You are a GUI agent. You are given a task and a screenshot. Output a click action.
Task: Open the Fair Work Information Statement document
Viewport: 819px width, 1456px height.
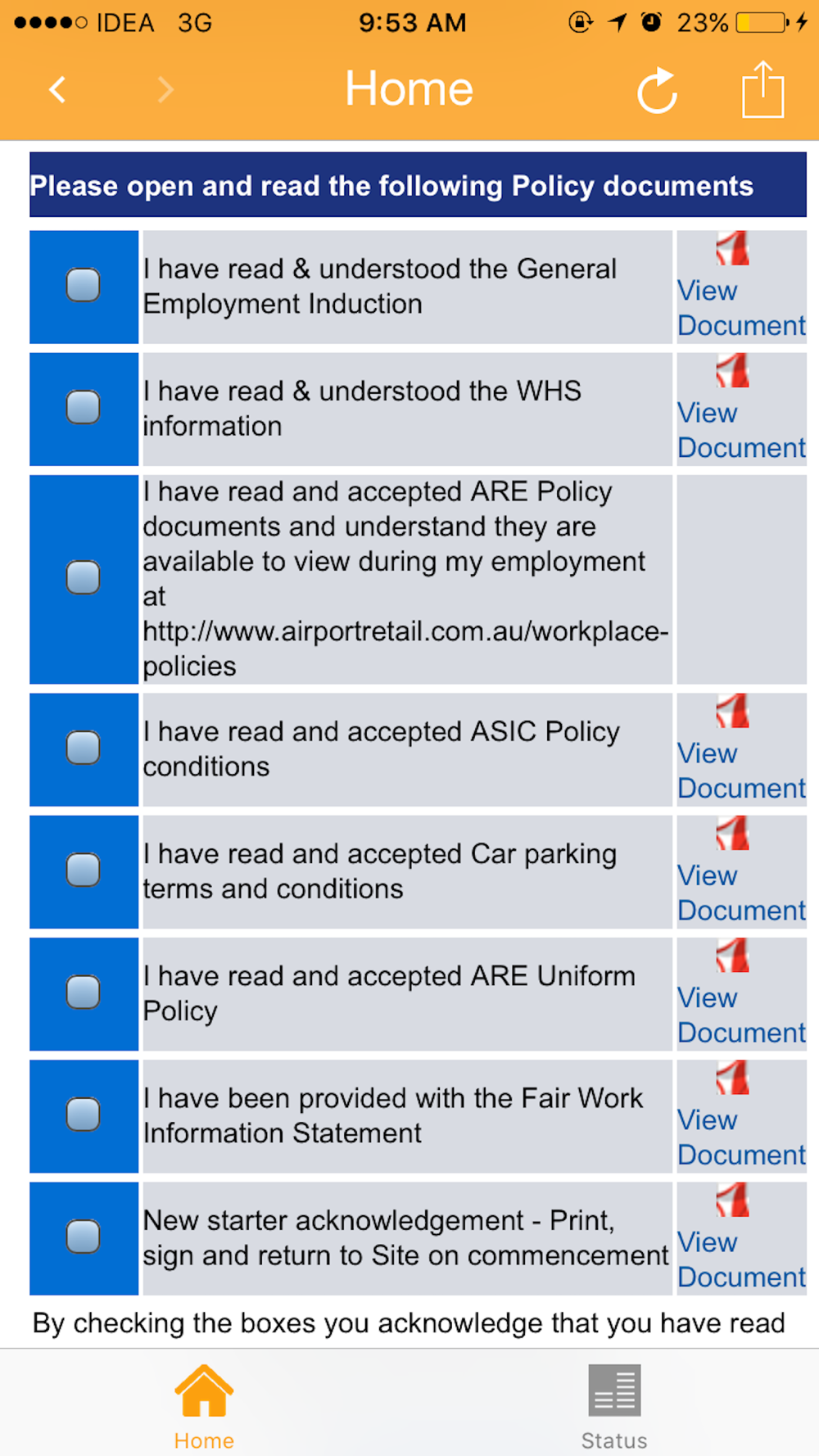point(741,1137)
